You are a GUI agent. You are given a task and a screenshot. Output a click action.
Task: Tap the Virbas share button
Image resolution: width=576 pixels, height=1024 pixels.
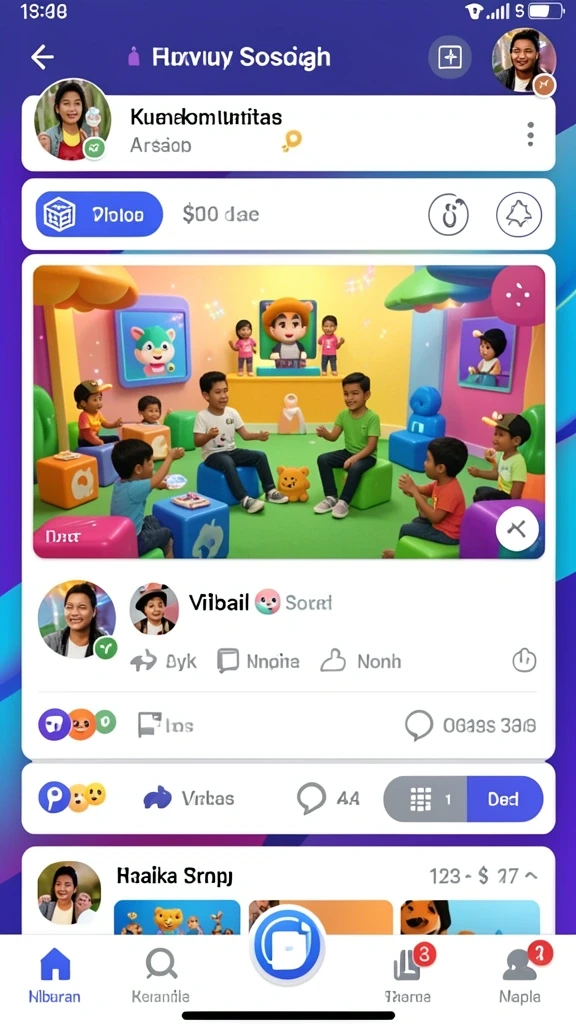point(188,798)
